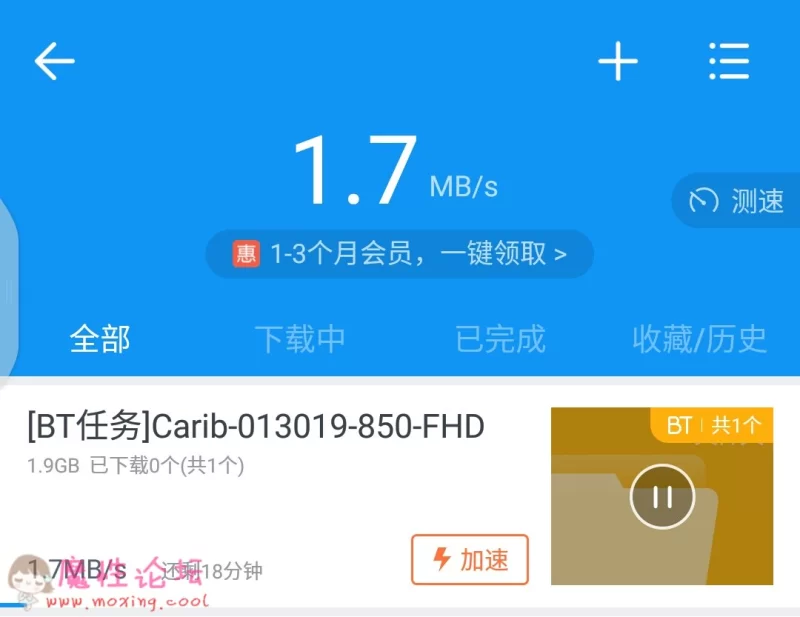Viewport: 800px width, 617px height.
Task: Run the 测速 speed test
Action: pyautogui.click(x=738, y=201)
